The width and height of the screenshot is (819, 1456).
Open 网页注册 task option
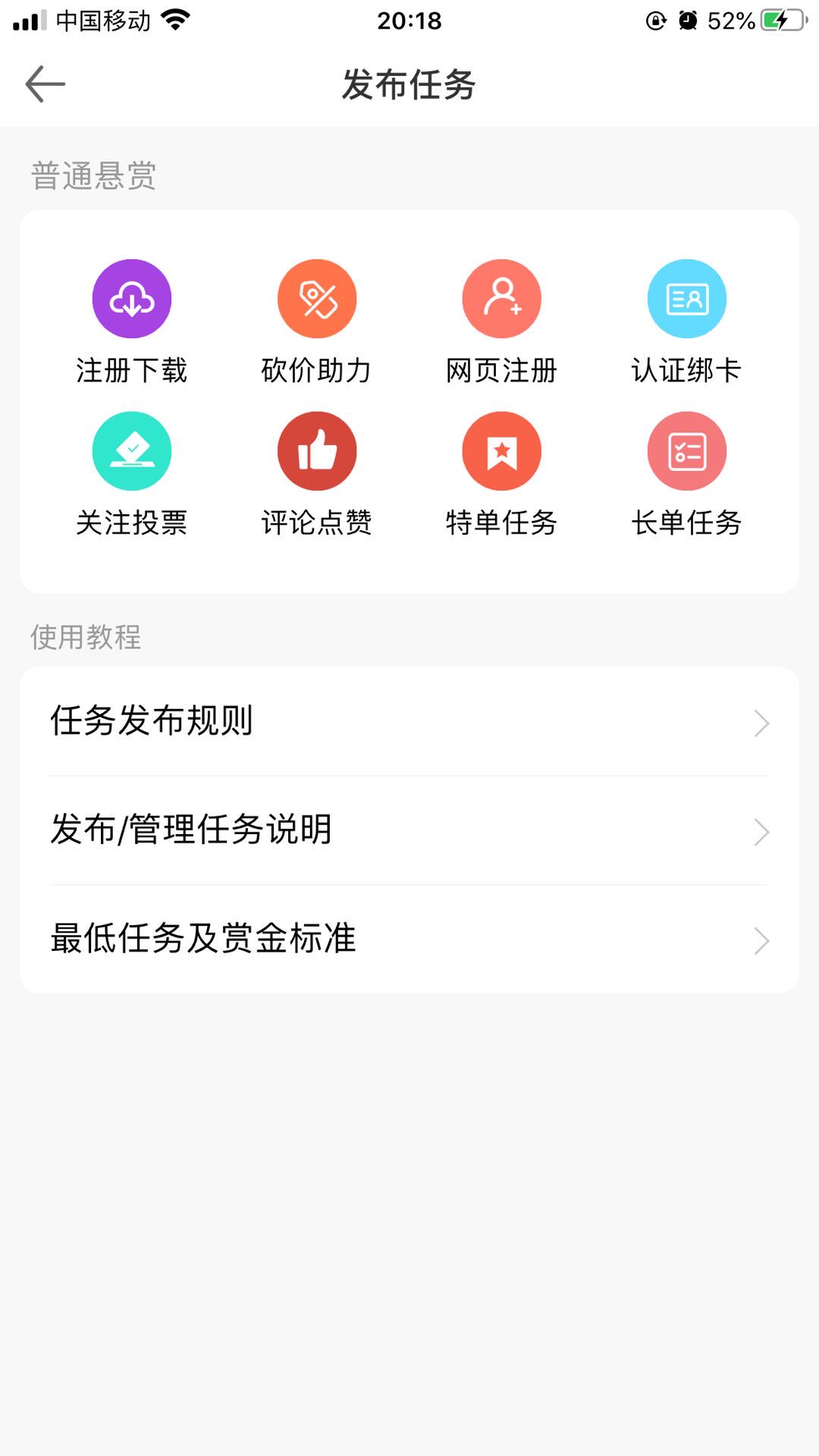[502, 322]
